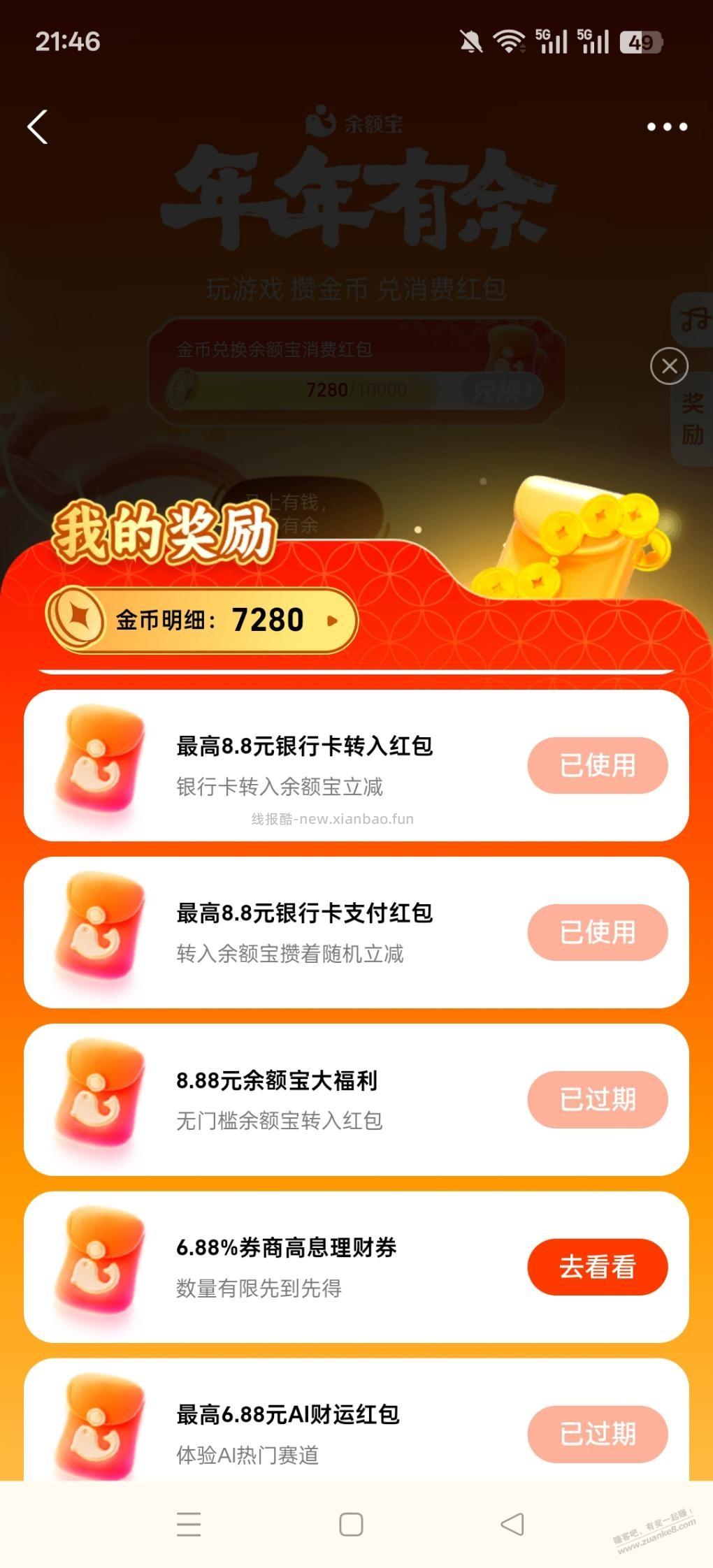Tap 去看看 for 6.88%券商高息理财券
713x1568 pixels.
pyautogui.click(x=597, y=1267)
